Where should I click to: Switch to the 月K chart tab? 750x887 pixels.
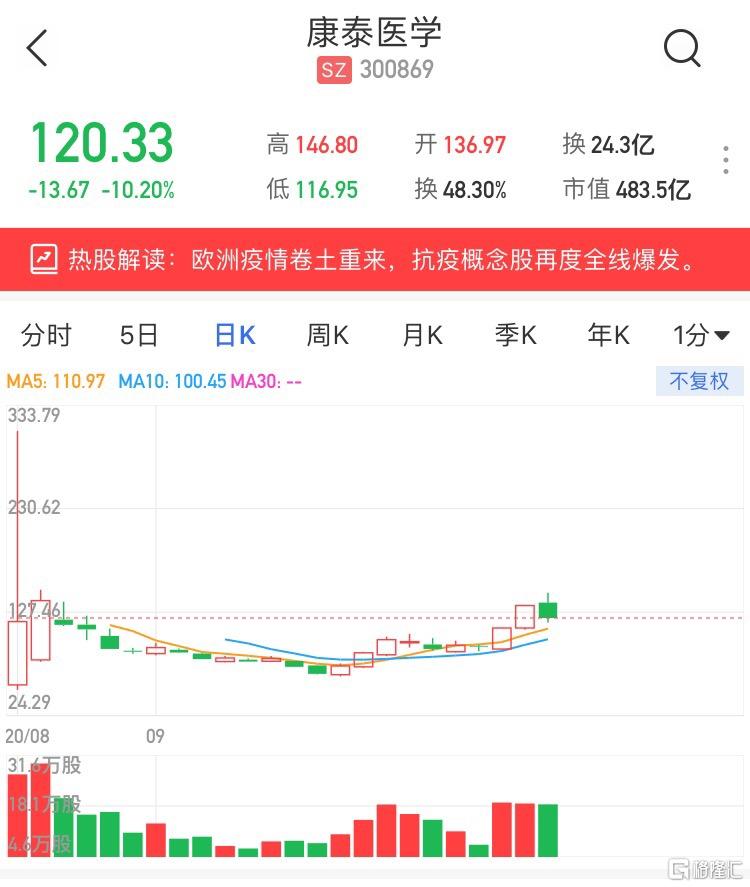click(422, 335)
